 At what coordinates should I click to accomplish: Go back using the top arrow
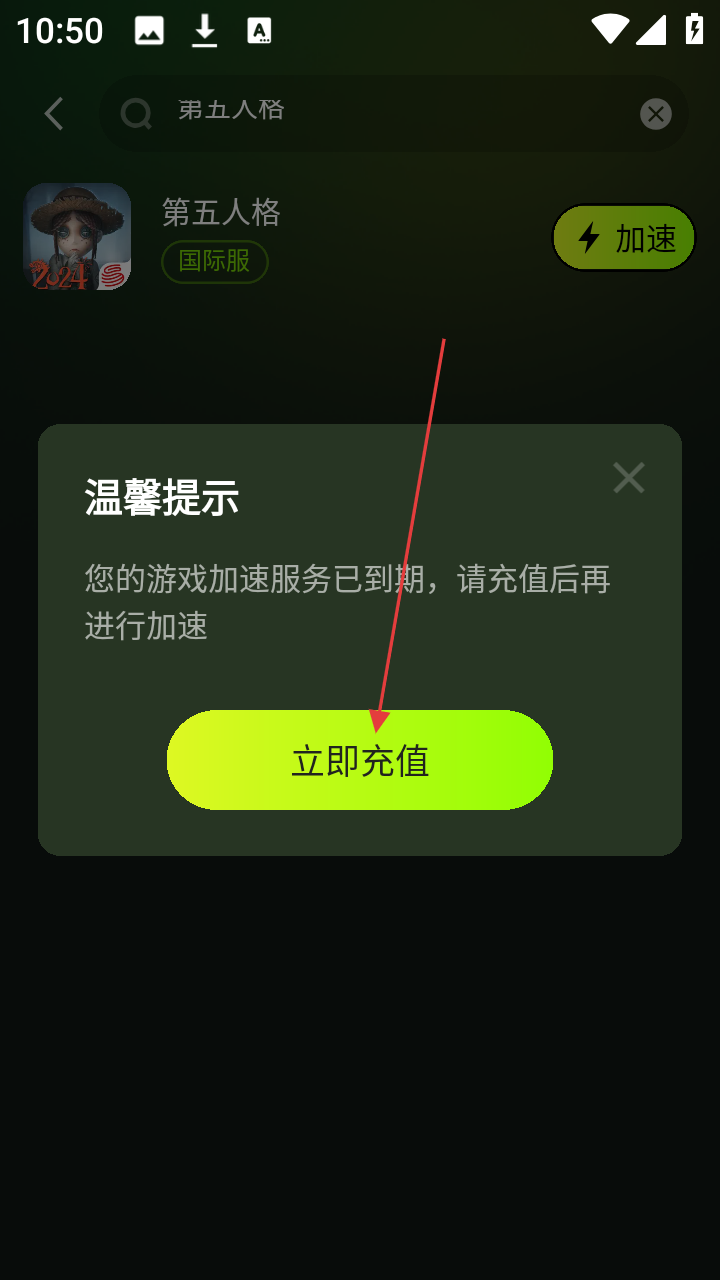(x=54, y=113)
